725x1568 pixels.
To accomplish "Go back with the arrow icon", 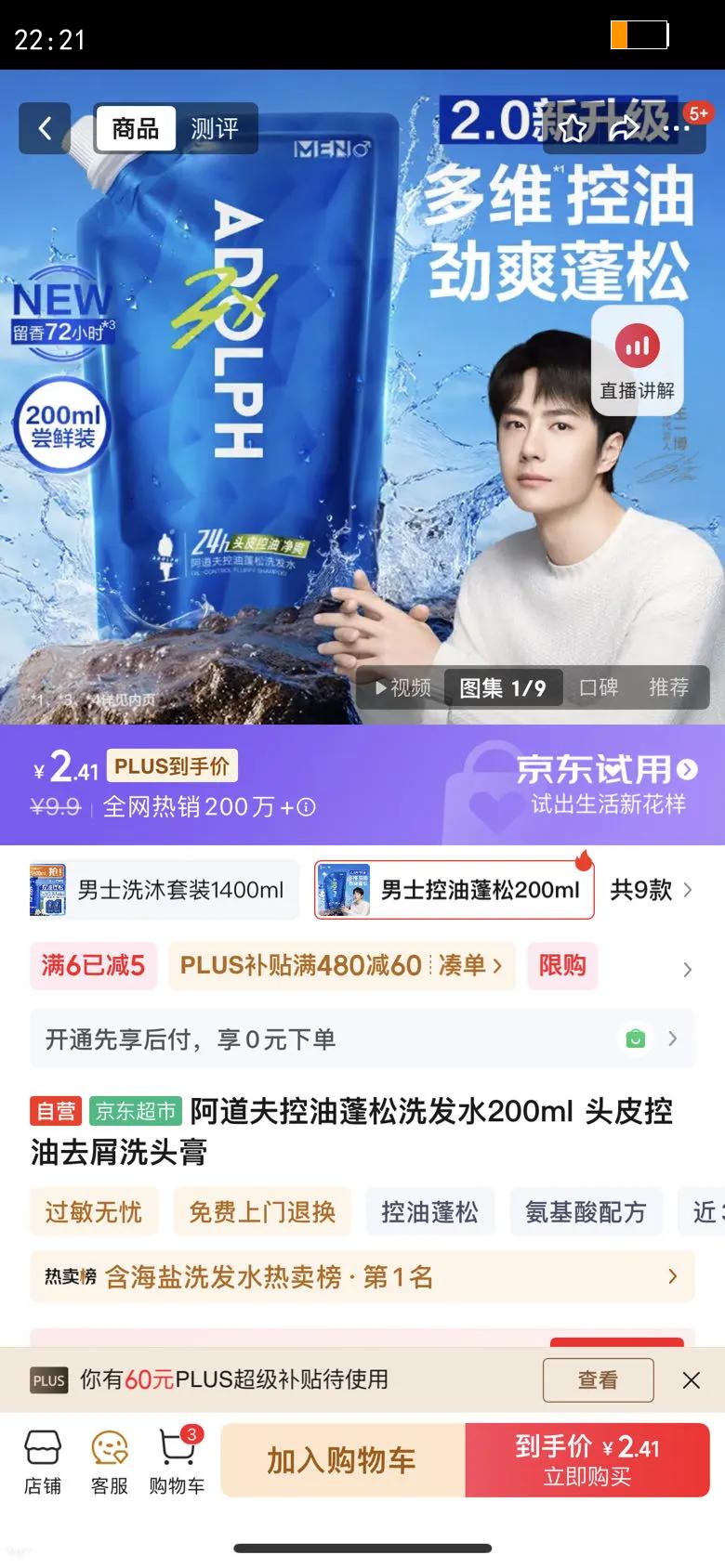I will pyautogui.click(x=45, y=129).
